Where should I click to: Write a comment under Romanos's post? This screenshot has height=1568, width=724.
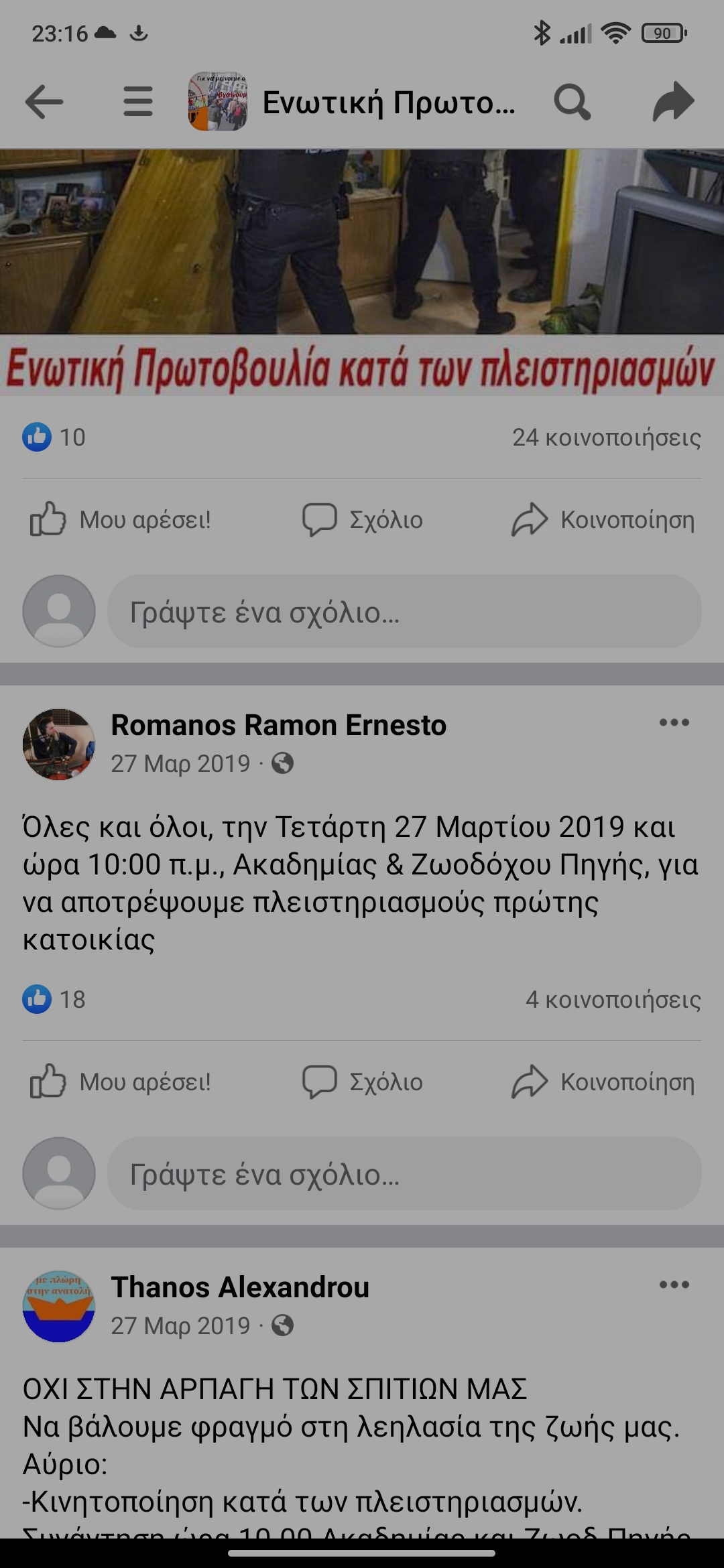click(x=404, y=1173)
